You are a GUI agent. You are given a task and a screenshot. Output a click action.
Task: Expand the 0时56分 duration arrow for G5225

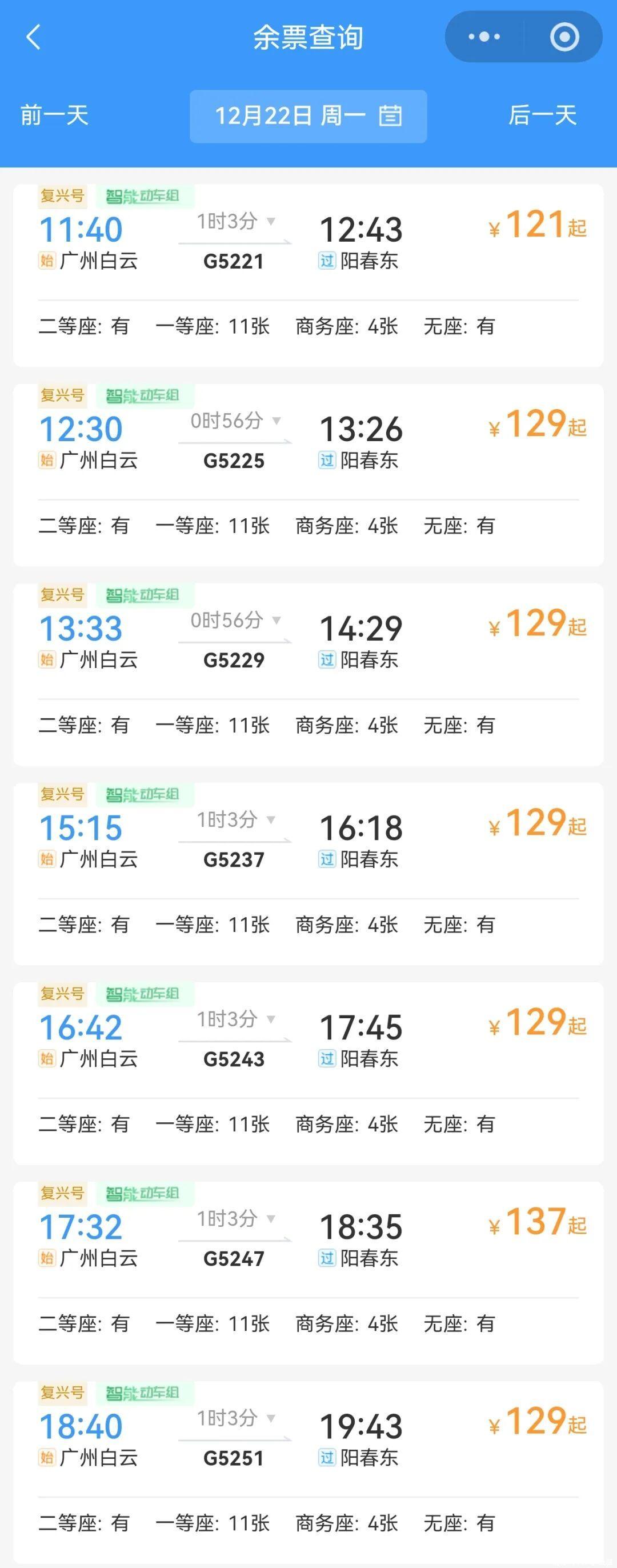pyautogui.click(x=277, y=421)
